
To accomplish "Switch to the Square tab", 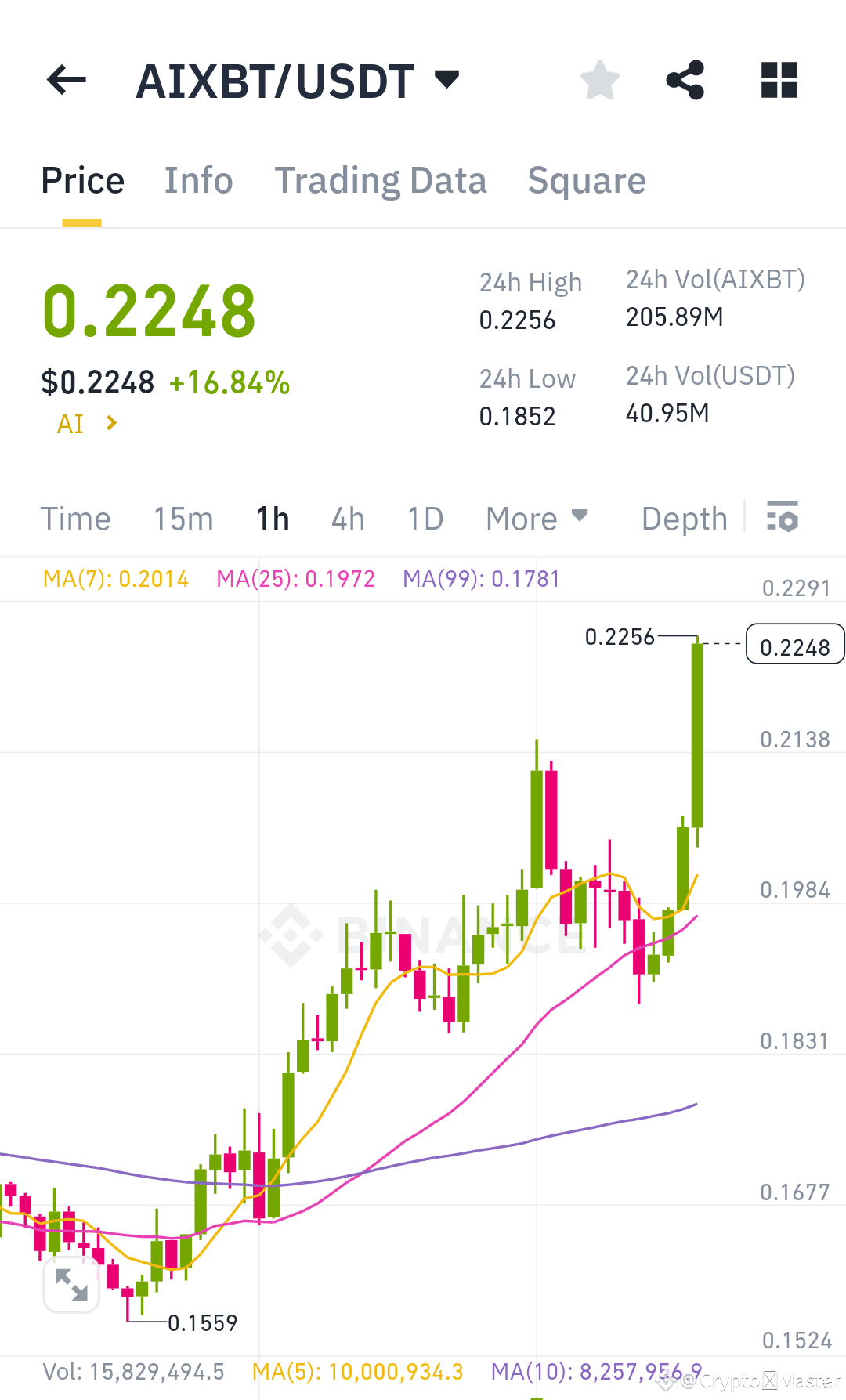I will pyautogui.click(x=587, y=180).
